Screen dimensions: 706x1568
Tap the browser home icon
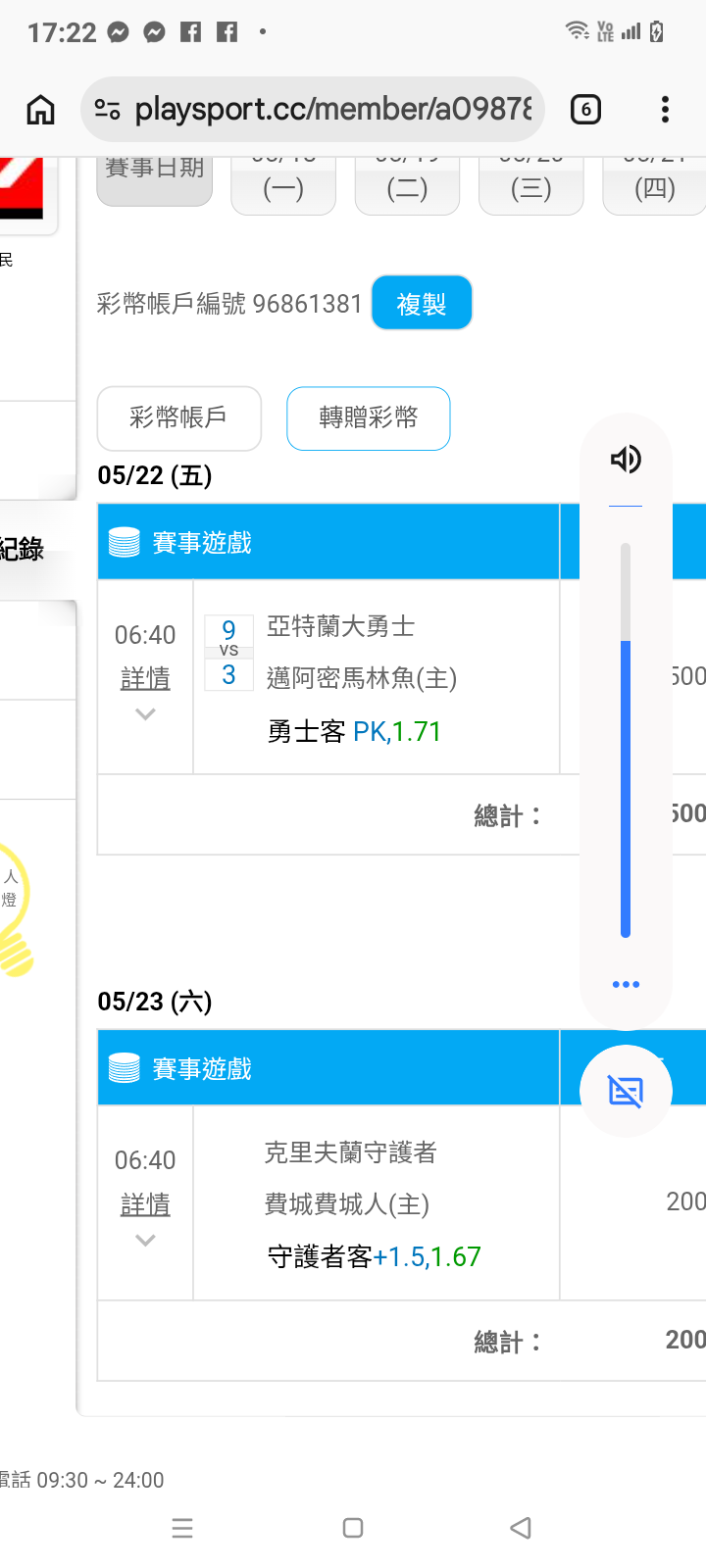40,109
